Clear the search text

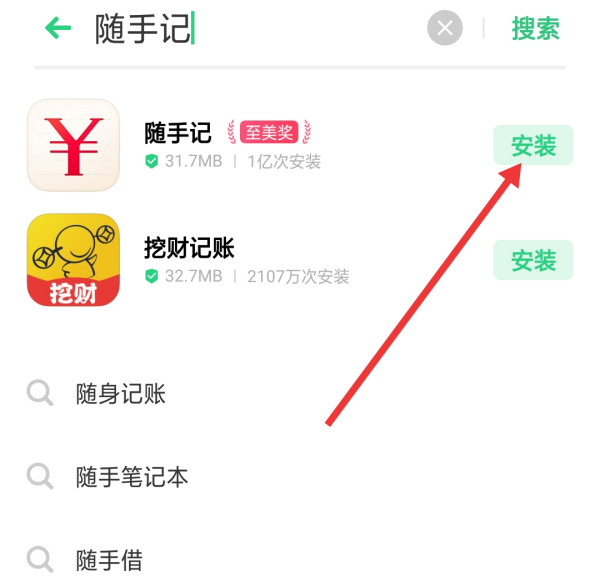445,29
